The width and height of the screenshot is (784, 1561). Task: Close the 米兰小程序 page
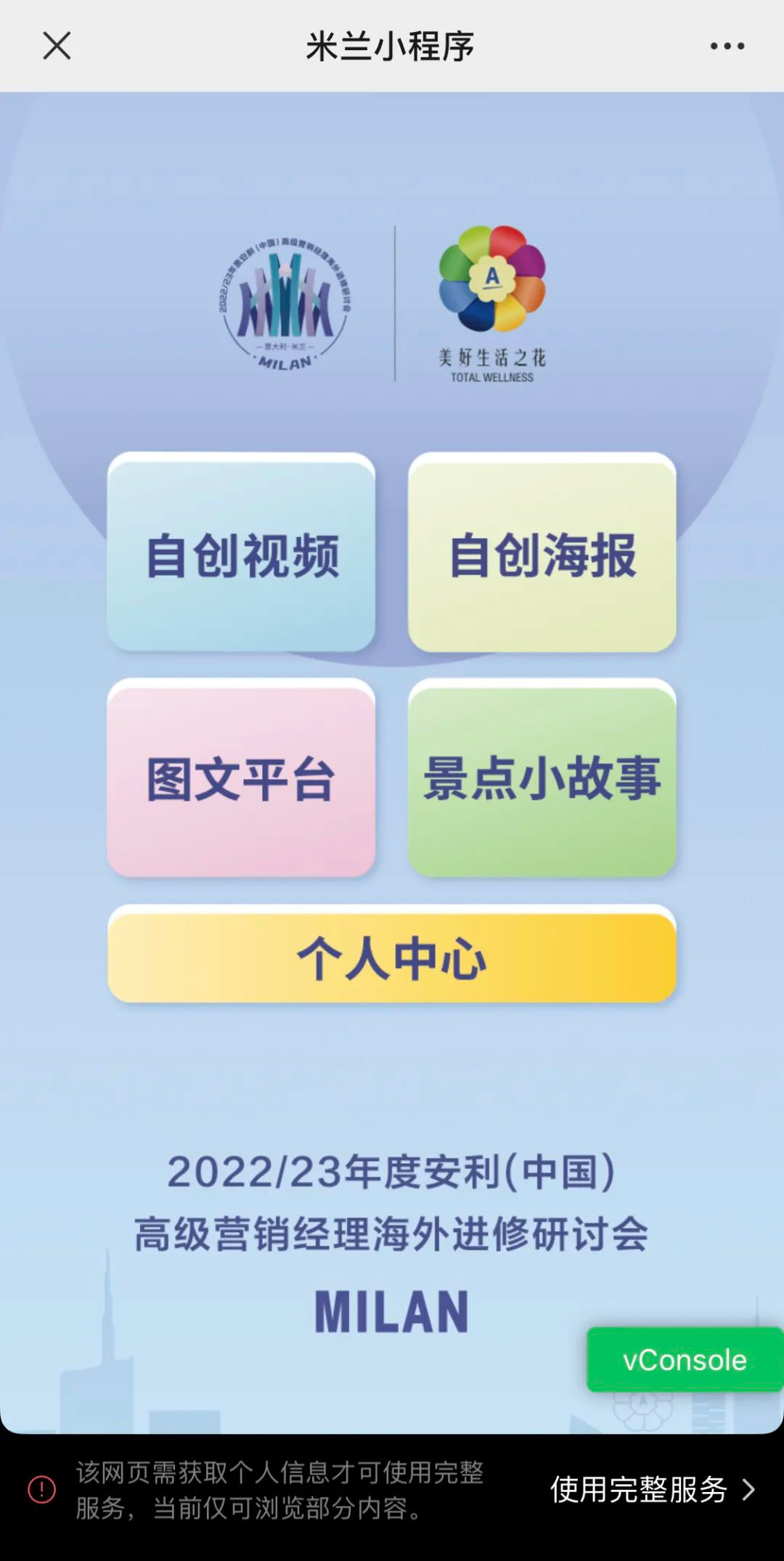coord(57,46)
